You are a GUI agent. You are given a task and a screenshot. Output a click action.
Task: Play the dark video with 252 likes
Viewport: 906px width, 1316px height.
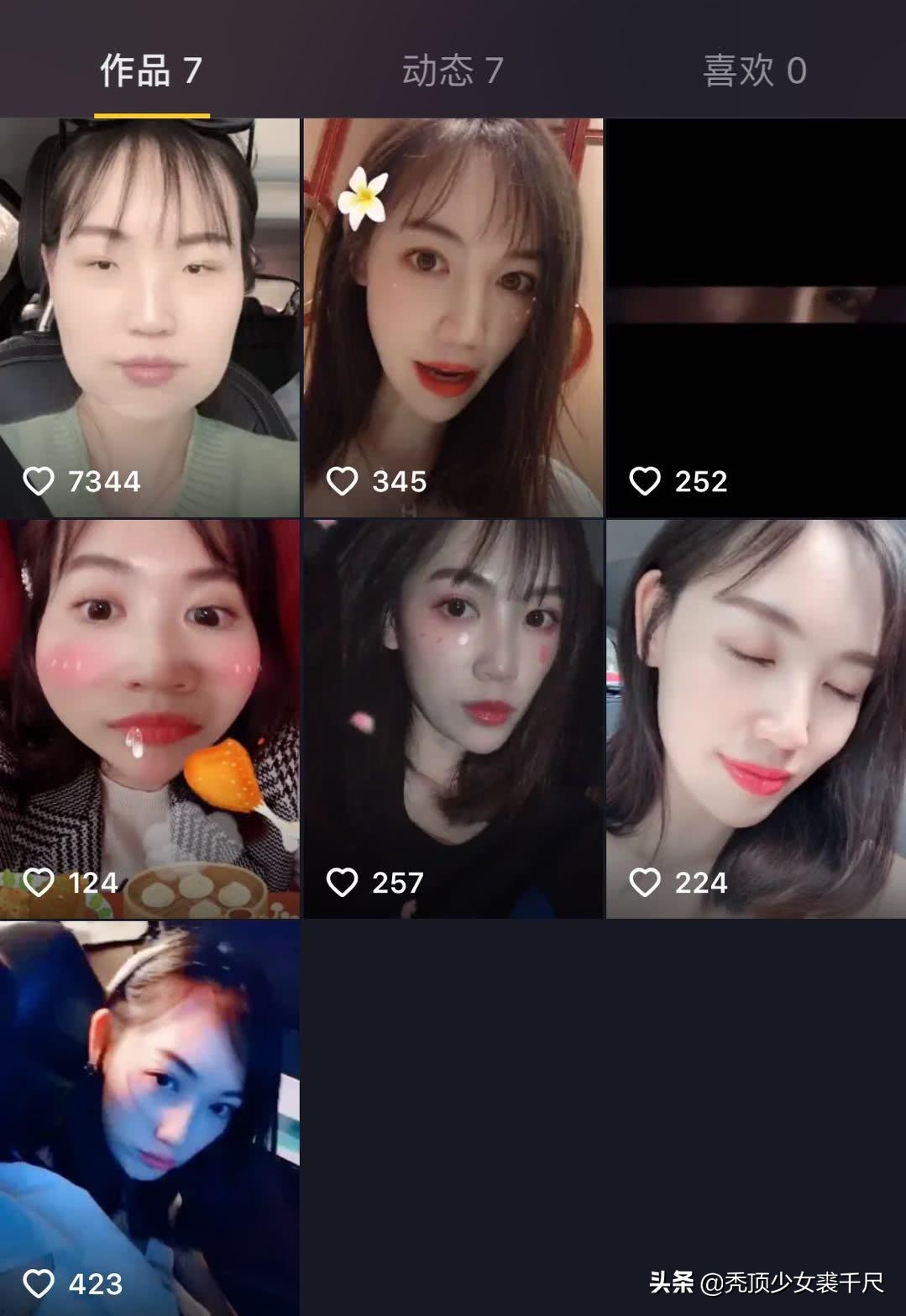click(x=756, y=317)
